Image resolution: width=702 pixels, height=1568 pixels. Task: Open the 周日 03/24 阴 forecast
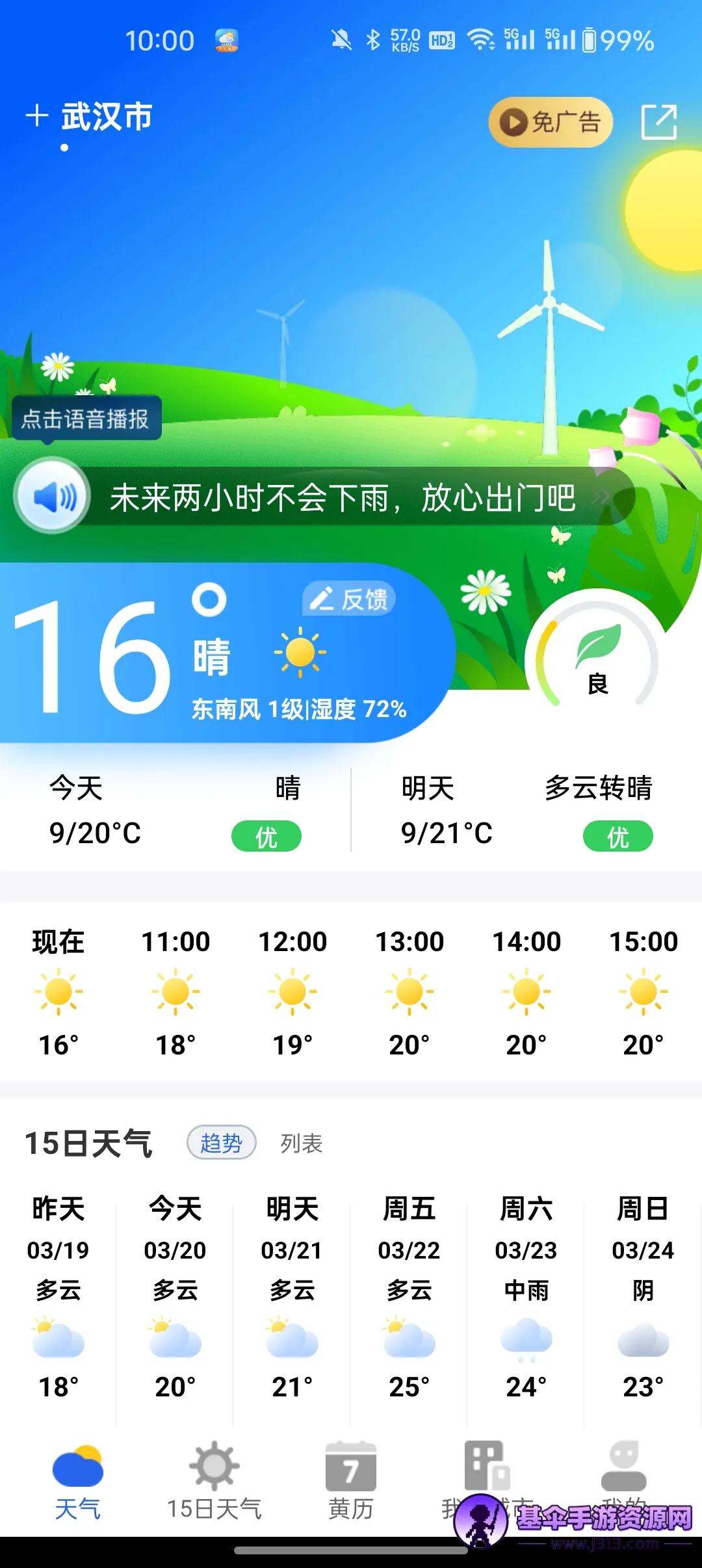coord(643,1294)
